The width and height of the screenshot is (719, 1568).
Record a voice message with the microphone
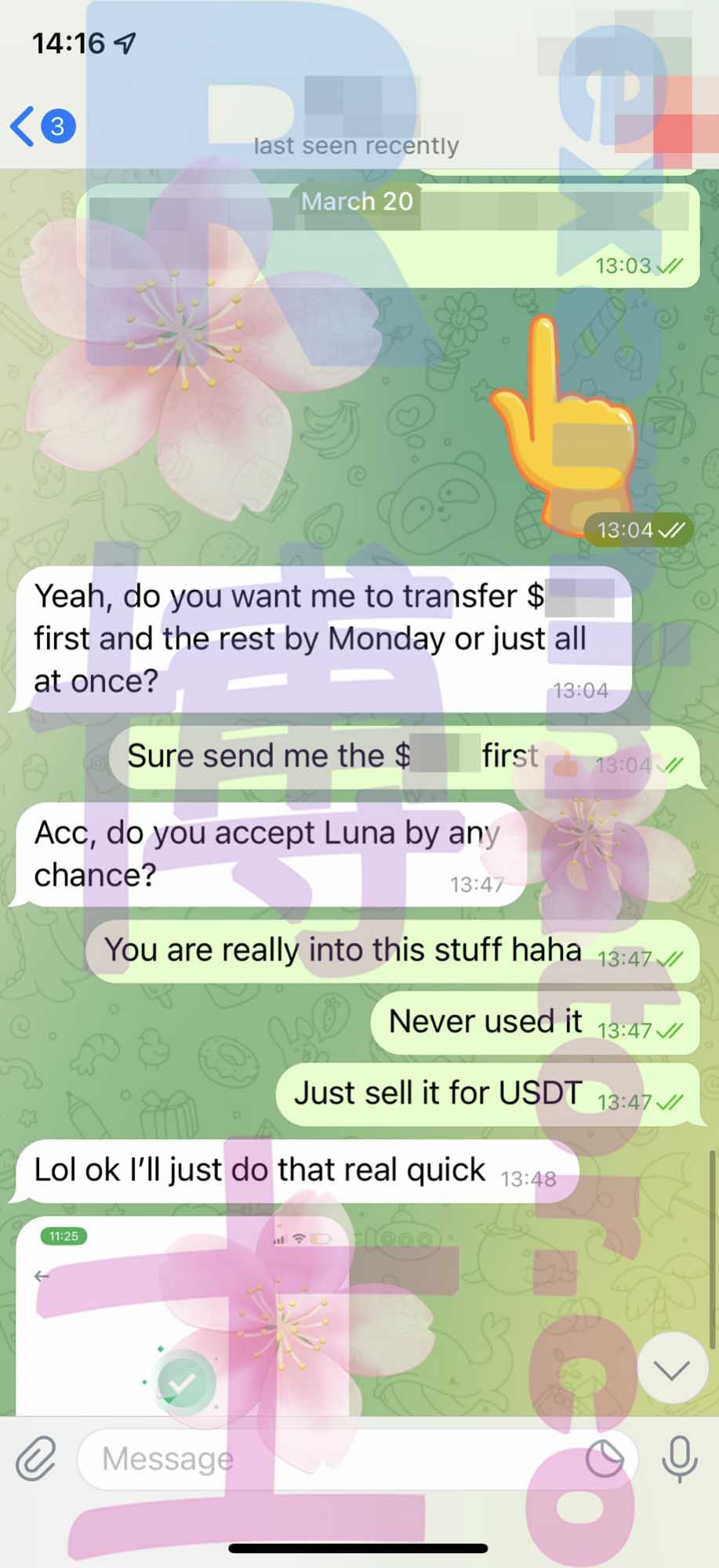point(679,1459)
